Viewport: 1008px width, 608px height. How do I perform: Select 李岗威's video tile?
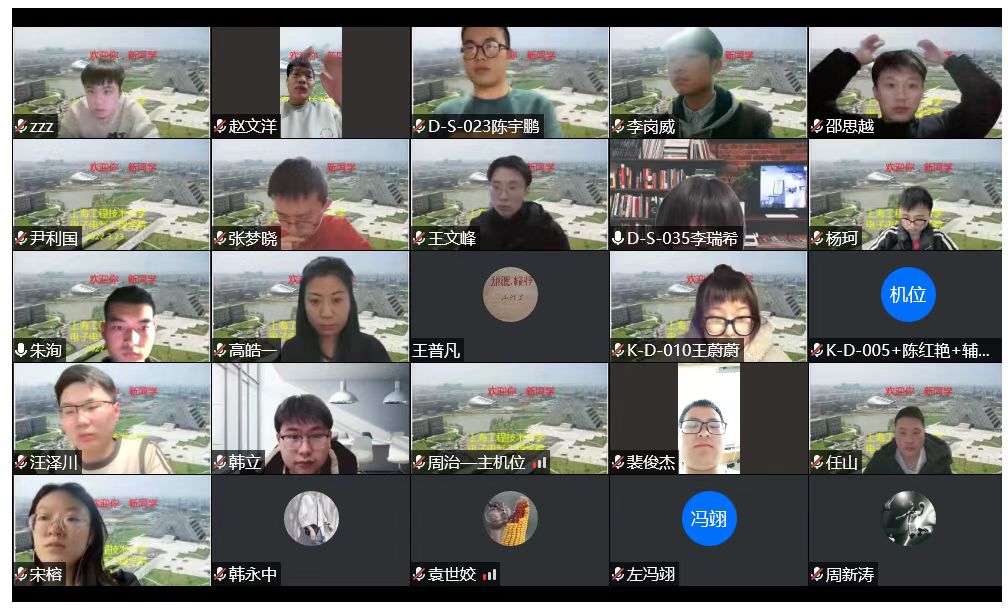point(708,82)
